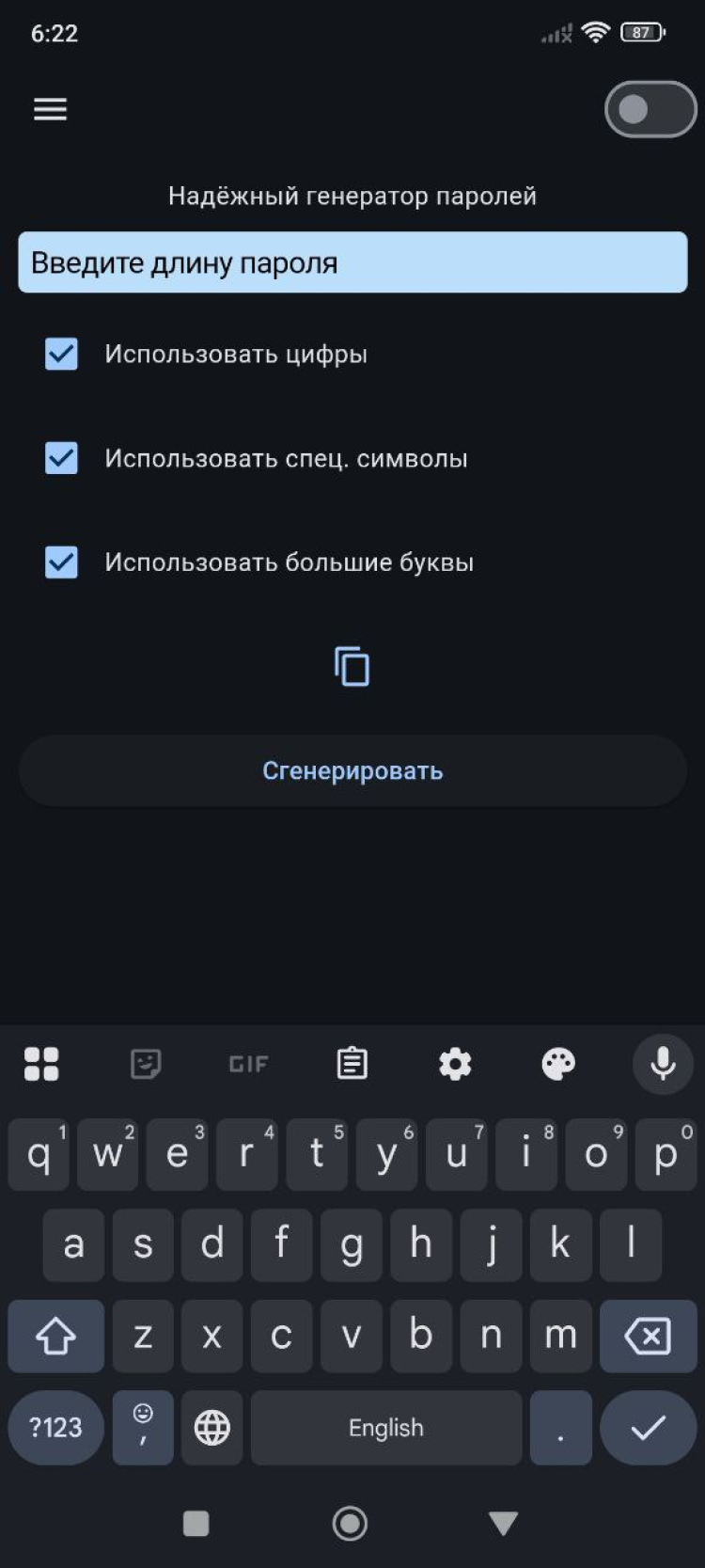The height and width of the screenshot is (1568, 705).
Task: Switch keyboard language with the globe key
Action: pos(211,1428)
